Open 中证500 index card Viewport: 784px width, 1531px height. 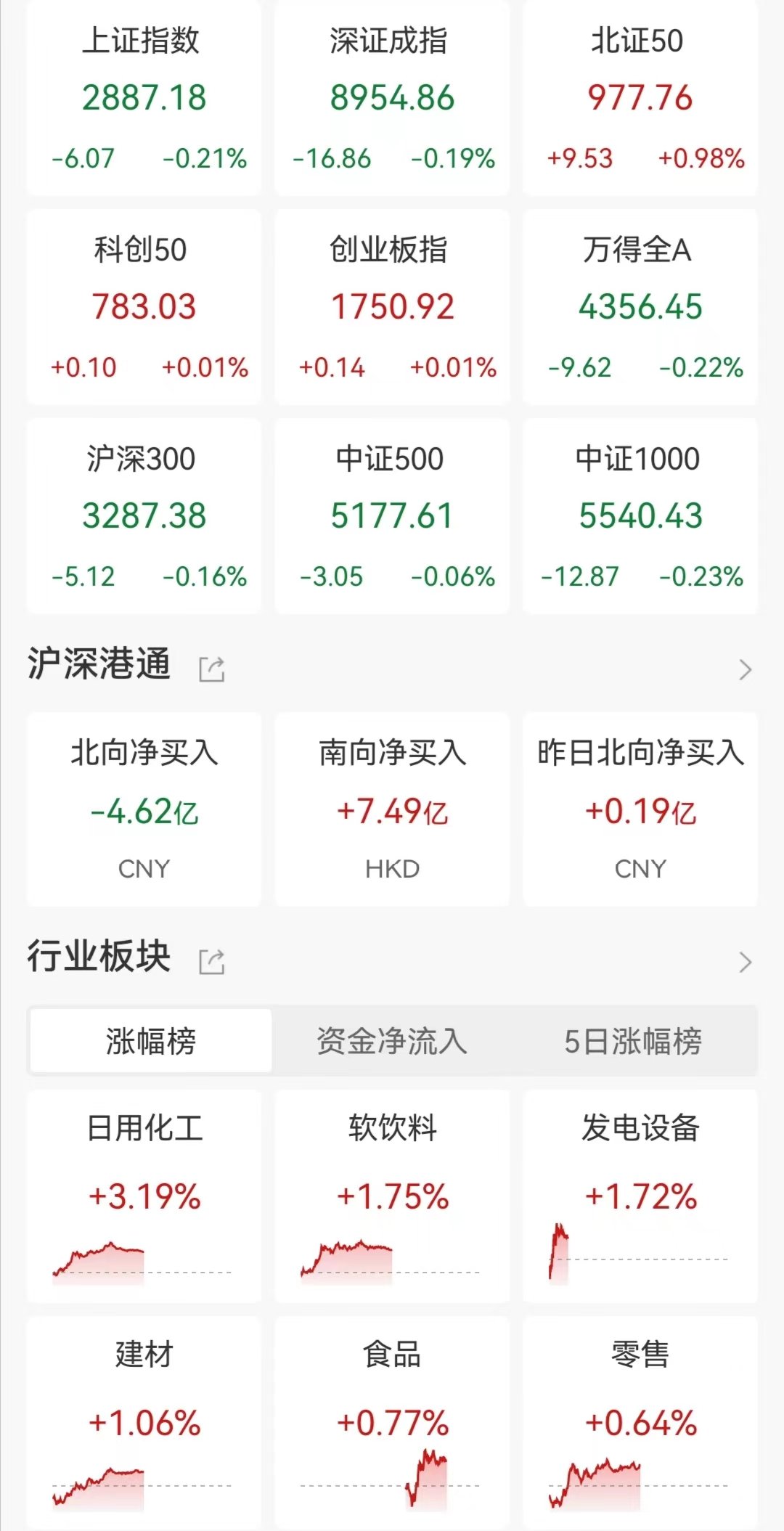point(392,515)
